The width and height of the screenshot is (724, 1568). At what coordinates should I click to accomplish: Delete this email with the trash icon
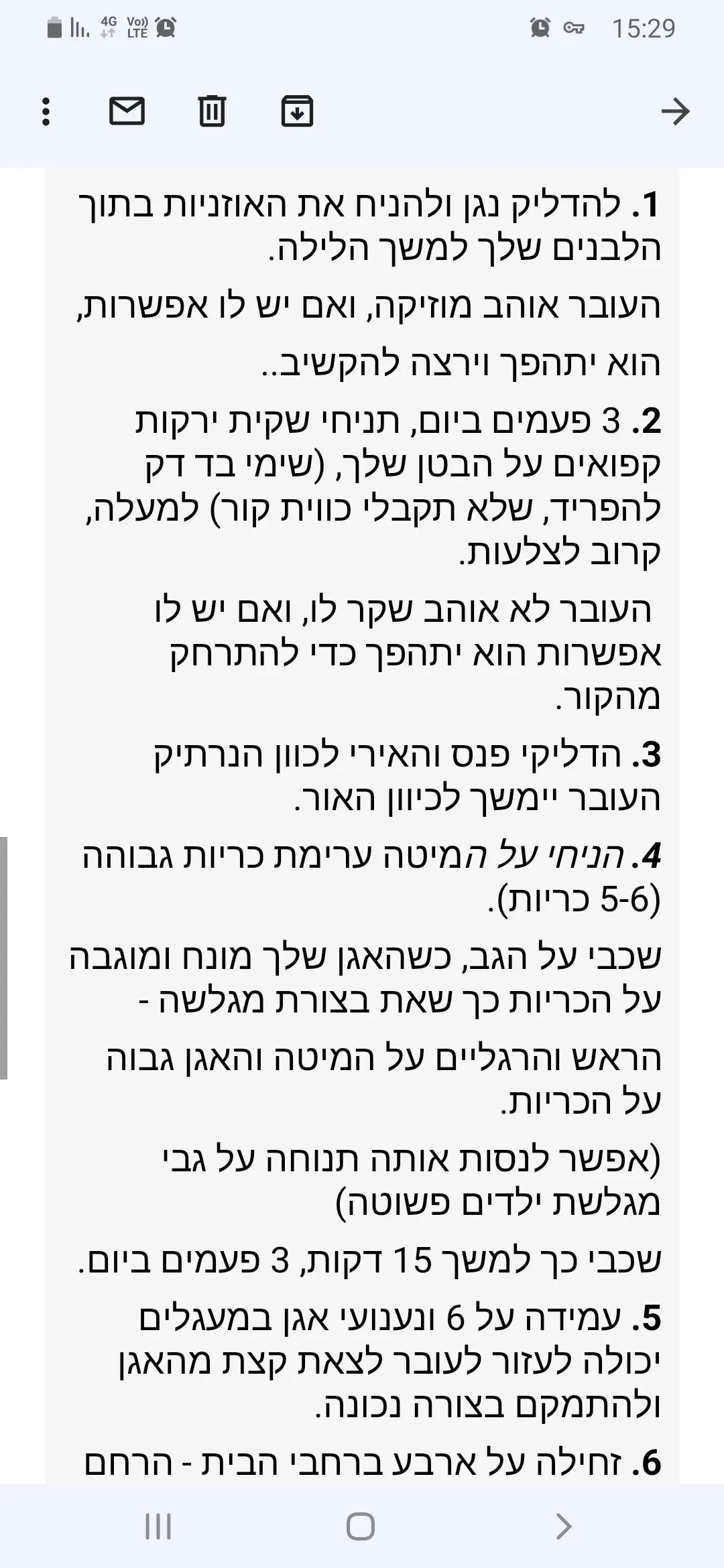pos(212,111)
